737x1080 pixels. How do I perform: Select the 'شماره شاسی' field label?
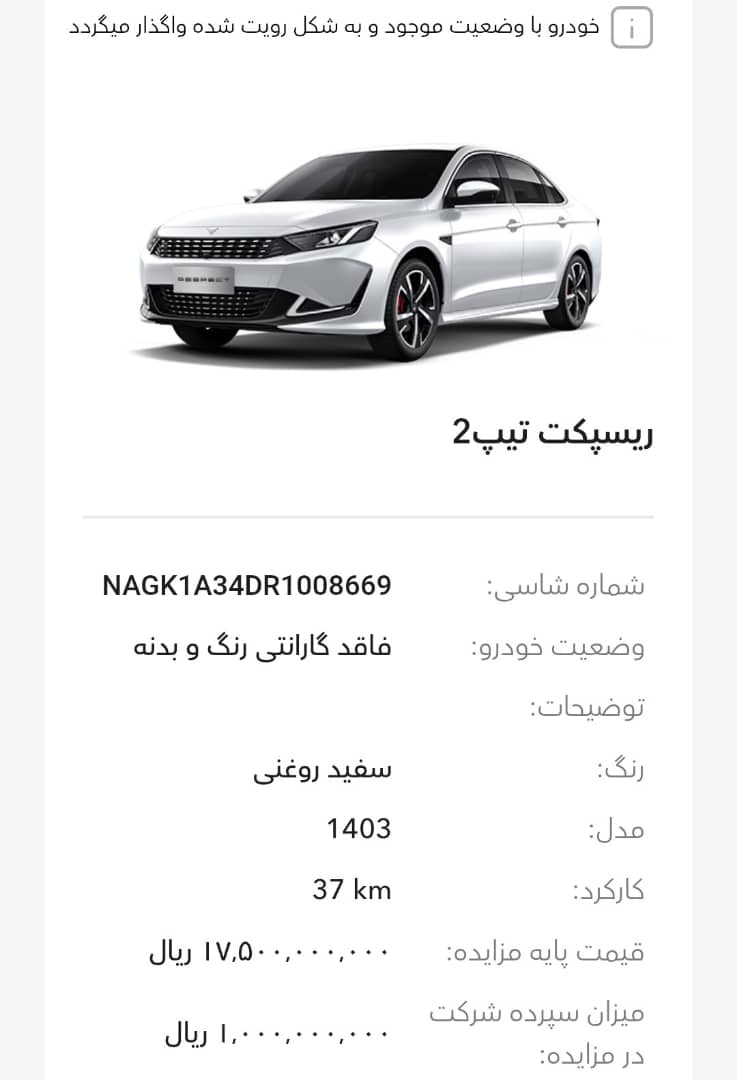(583, 585)
